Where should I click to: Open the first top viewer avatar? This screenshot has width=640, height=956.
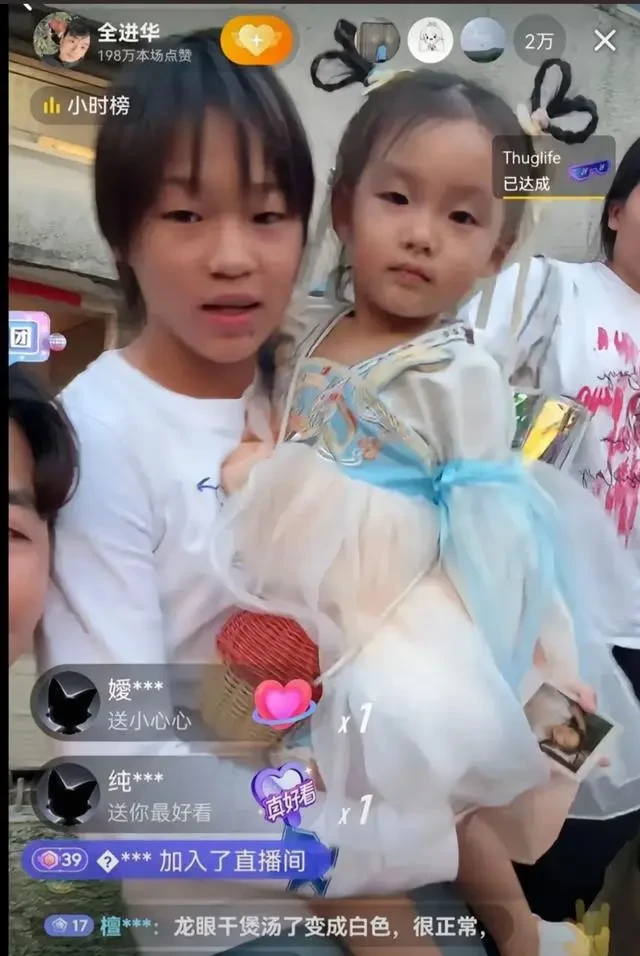379,40
